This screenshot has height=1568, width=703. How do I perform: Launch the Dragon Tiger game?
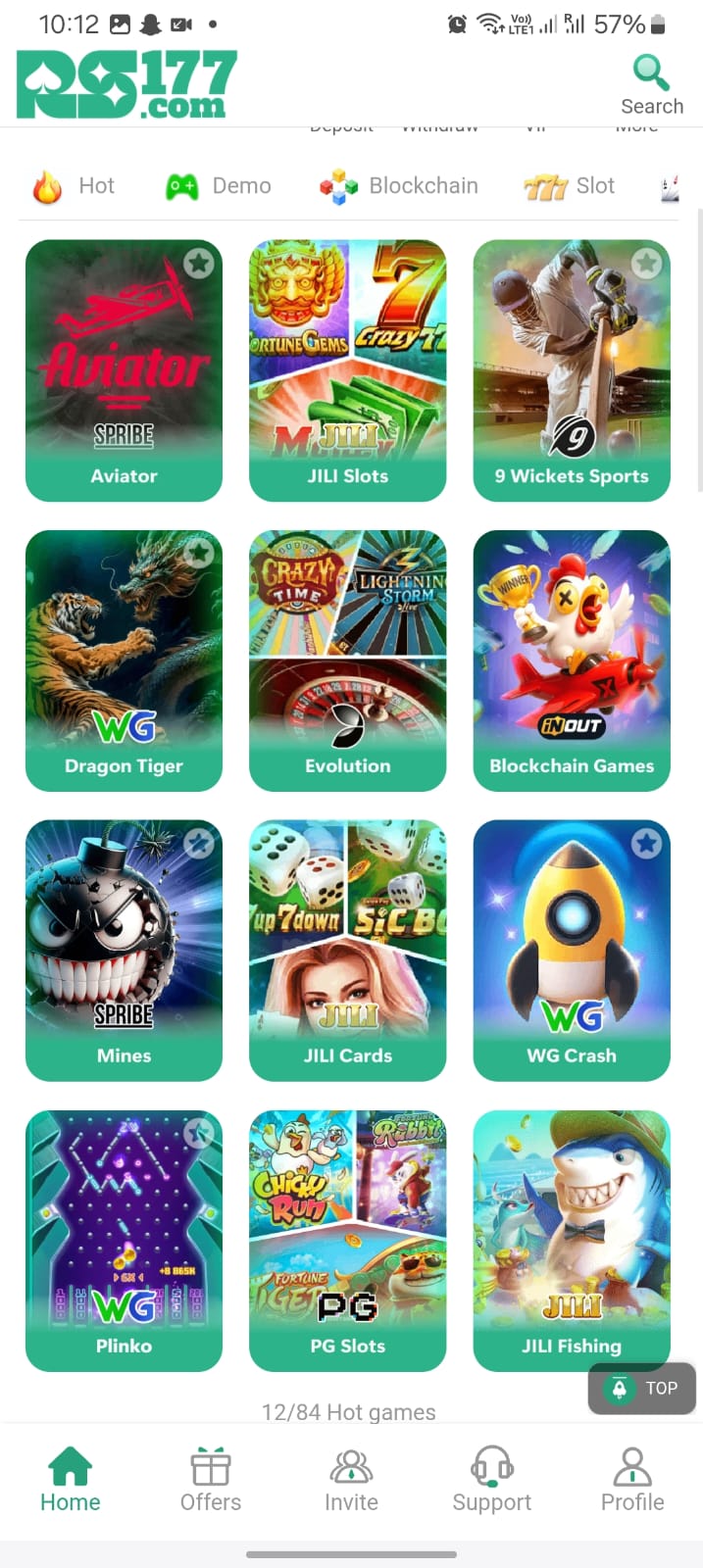124,660
